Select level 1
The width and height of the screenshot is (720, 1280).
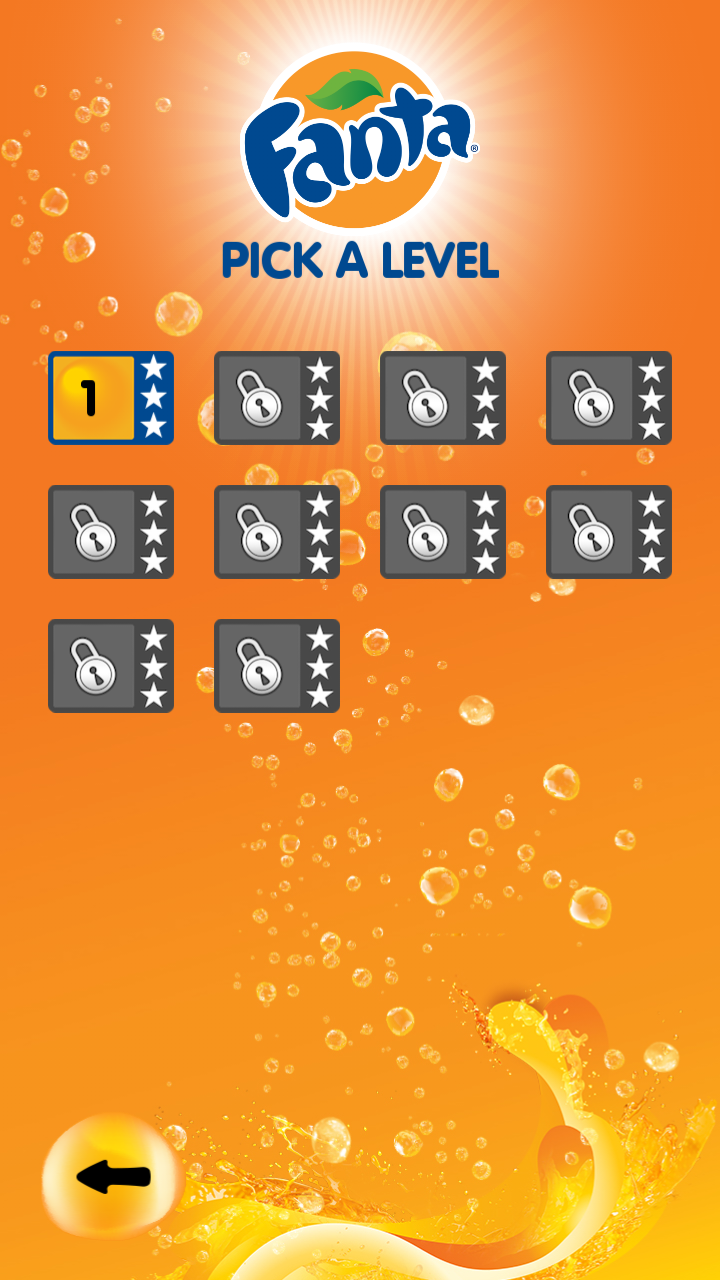coord(110,398)
